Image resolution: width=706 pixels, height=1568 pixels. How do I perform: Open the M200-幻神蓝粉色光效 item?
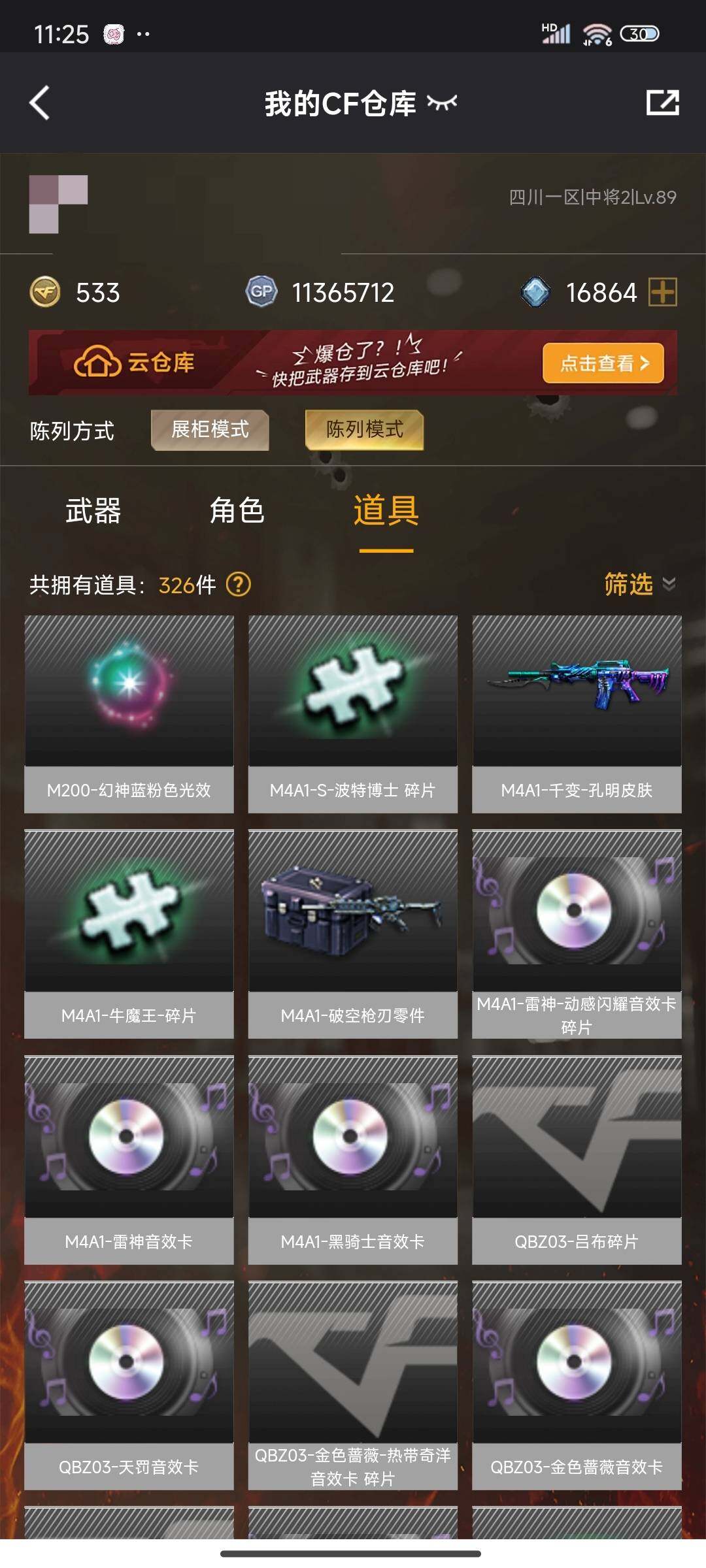[x=129, y=713]
